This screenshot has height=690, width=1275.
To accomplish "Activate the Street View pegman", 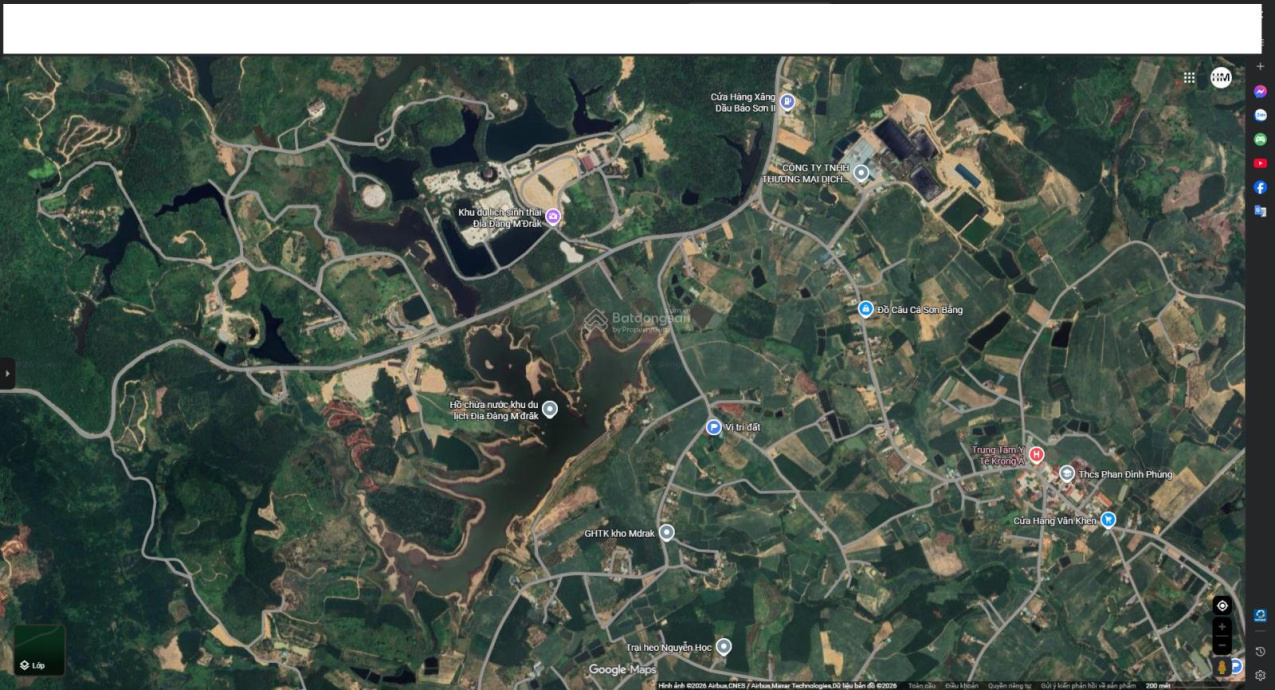I will pyautogui.click(x=1222, y=667).
